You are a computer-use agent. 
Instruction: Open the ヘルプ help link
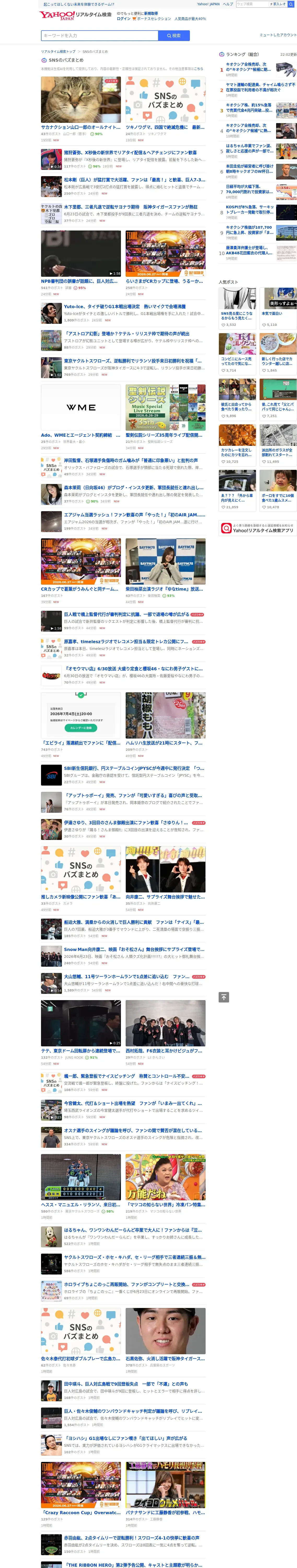228,4
